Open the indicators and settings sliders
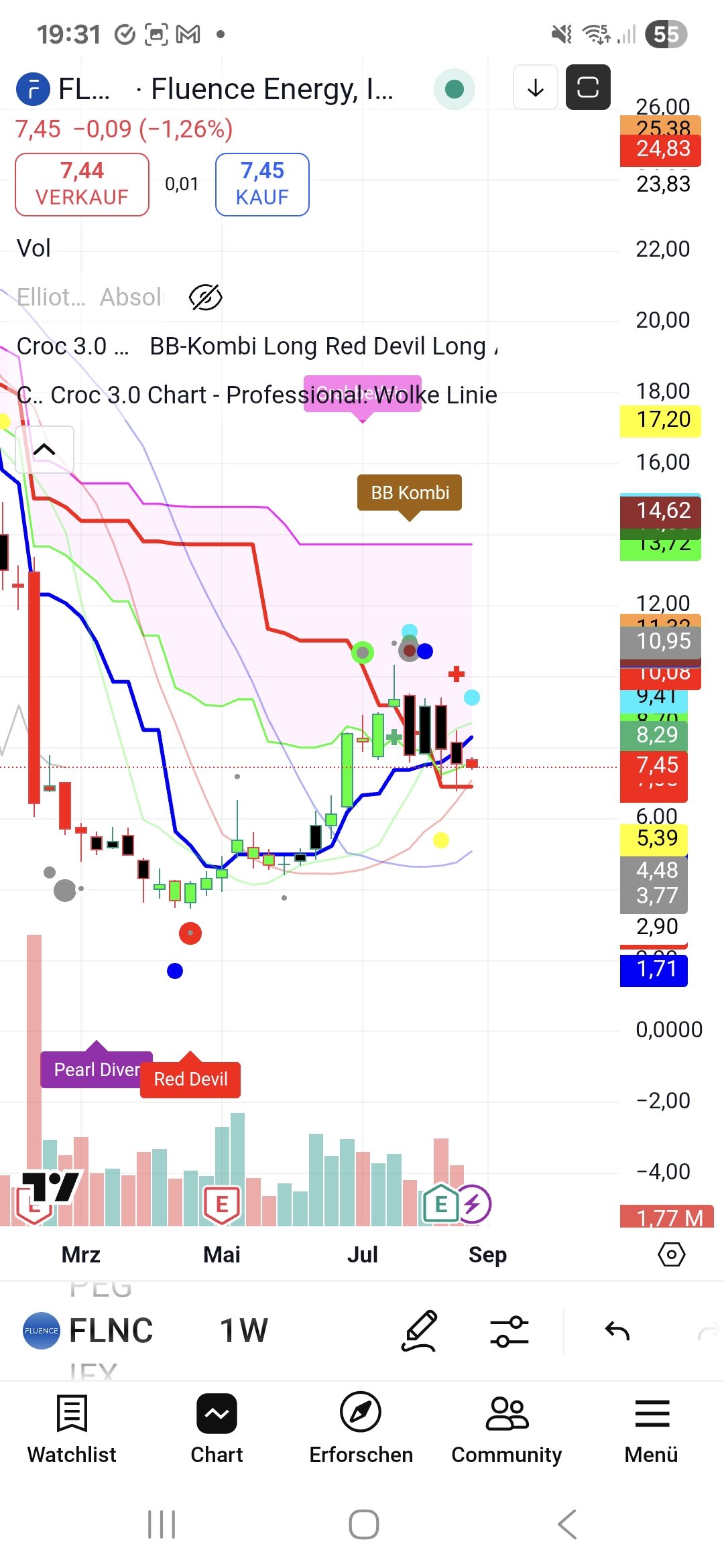This screenshot has height=1568, width=724. [x=509, y=1331]
